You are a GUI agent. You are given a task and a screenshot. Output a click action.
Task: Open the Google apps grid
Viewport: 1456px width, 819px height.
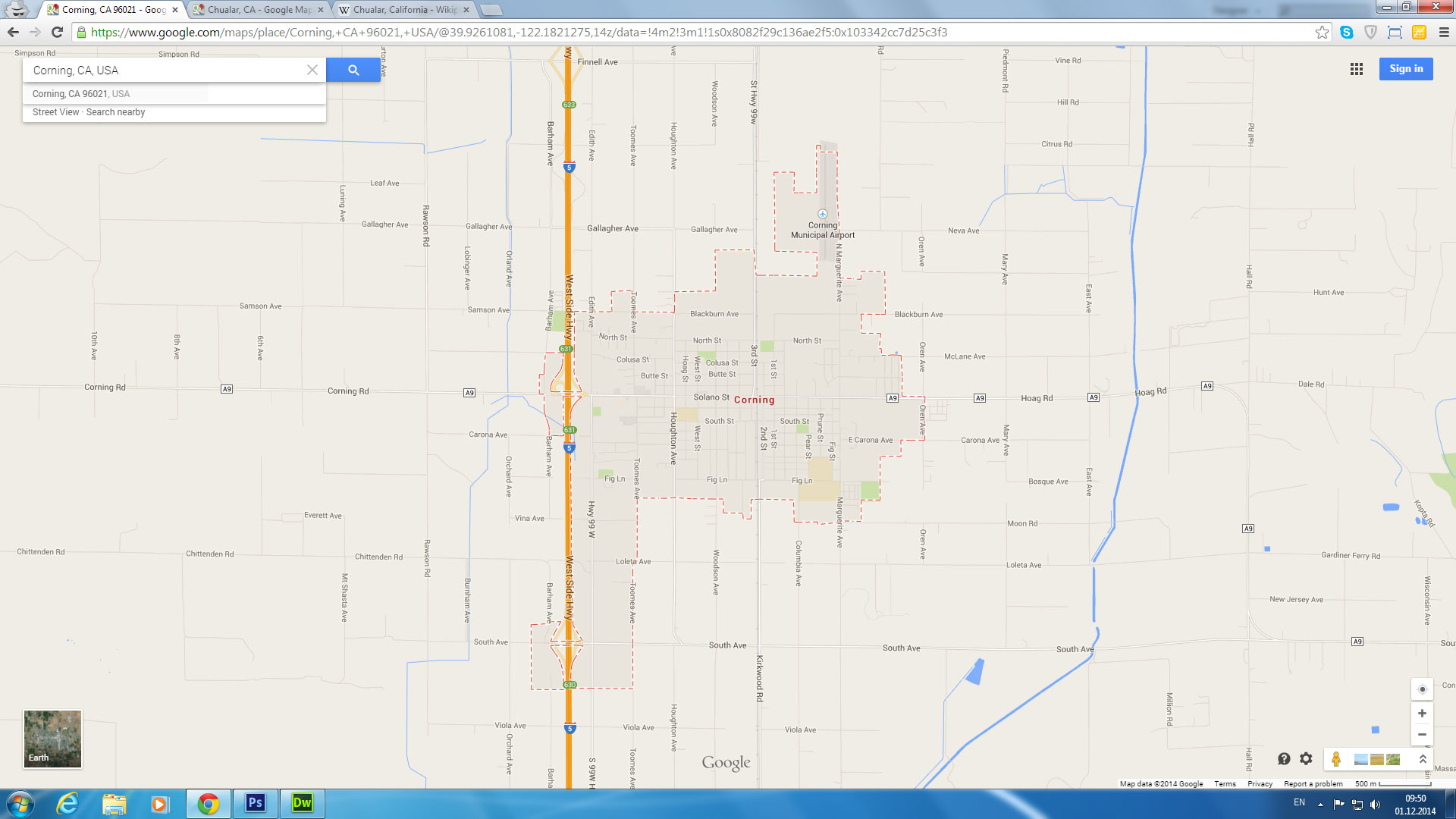1357,69
